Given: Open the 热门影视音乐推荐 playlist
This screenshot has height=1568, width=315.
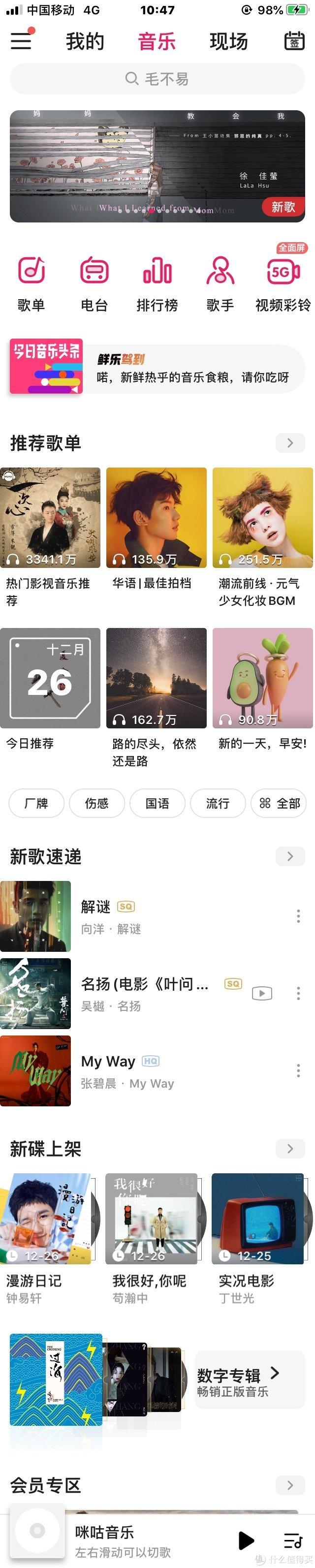Looking at the screenshot, I should coord(50,518).
